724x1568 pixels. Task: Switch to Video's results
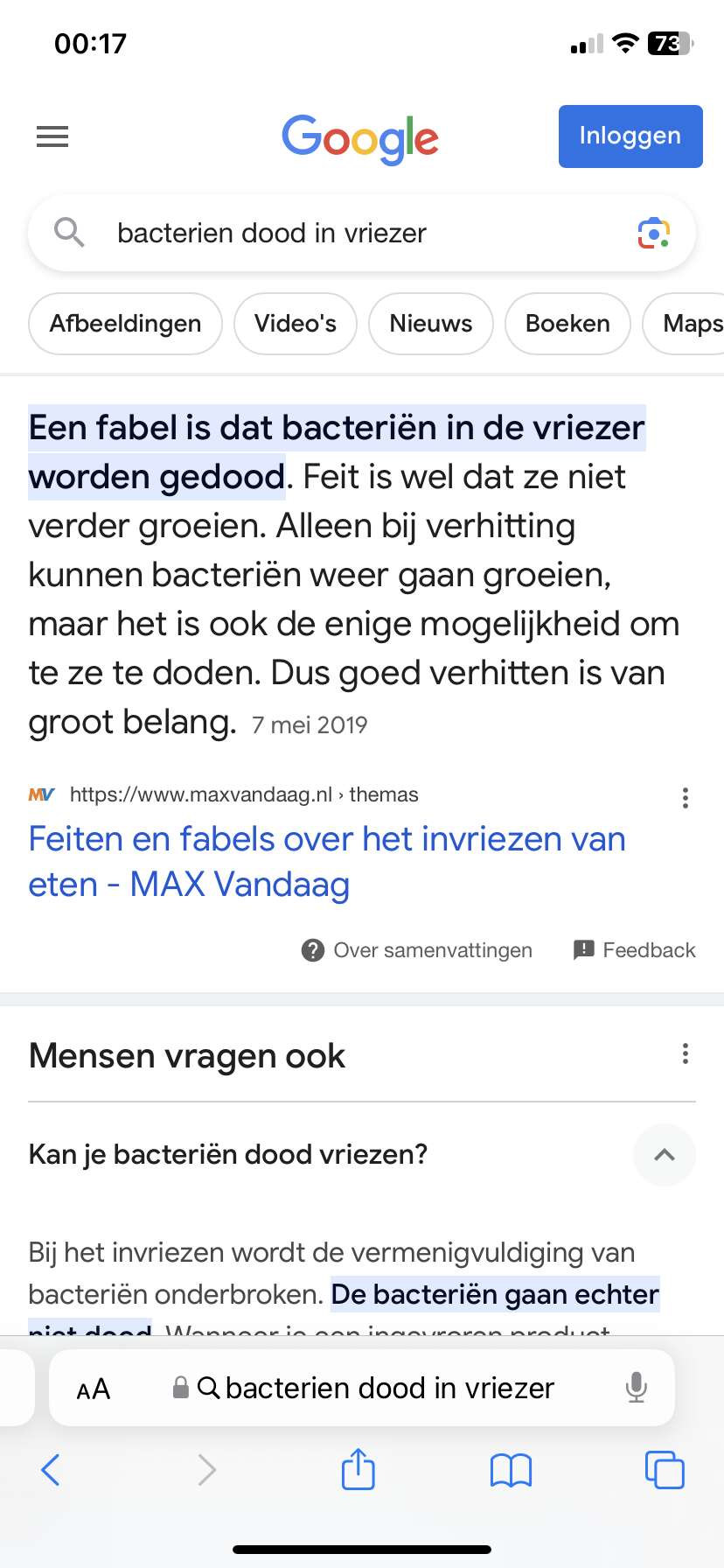(x=296, y=324)
